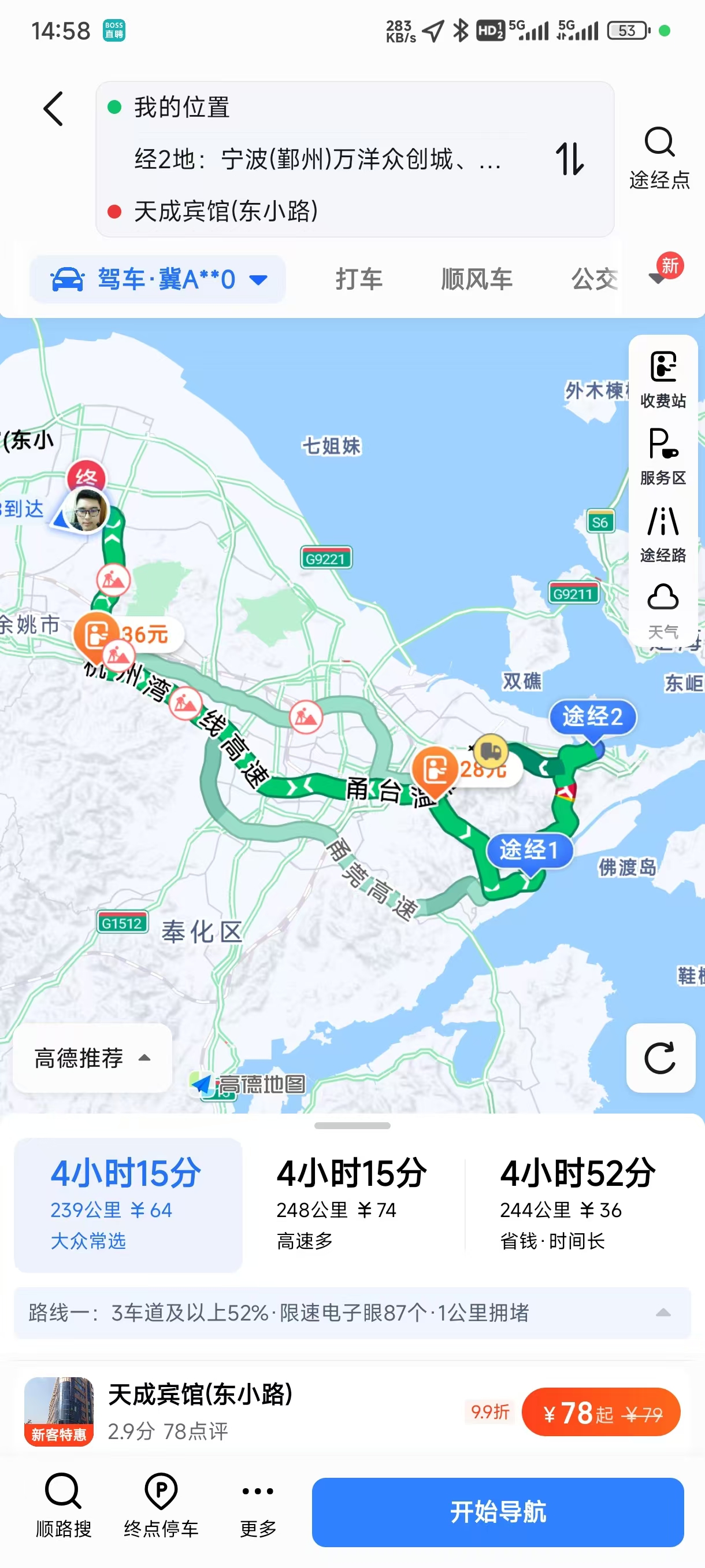Tap 开始导航 to start navigation
Screen dimensions: 705x1568
(498, 1512)
